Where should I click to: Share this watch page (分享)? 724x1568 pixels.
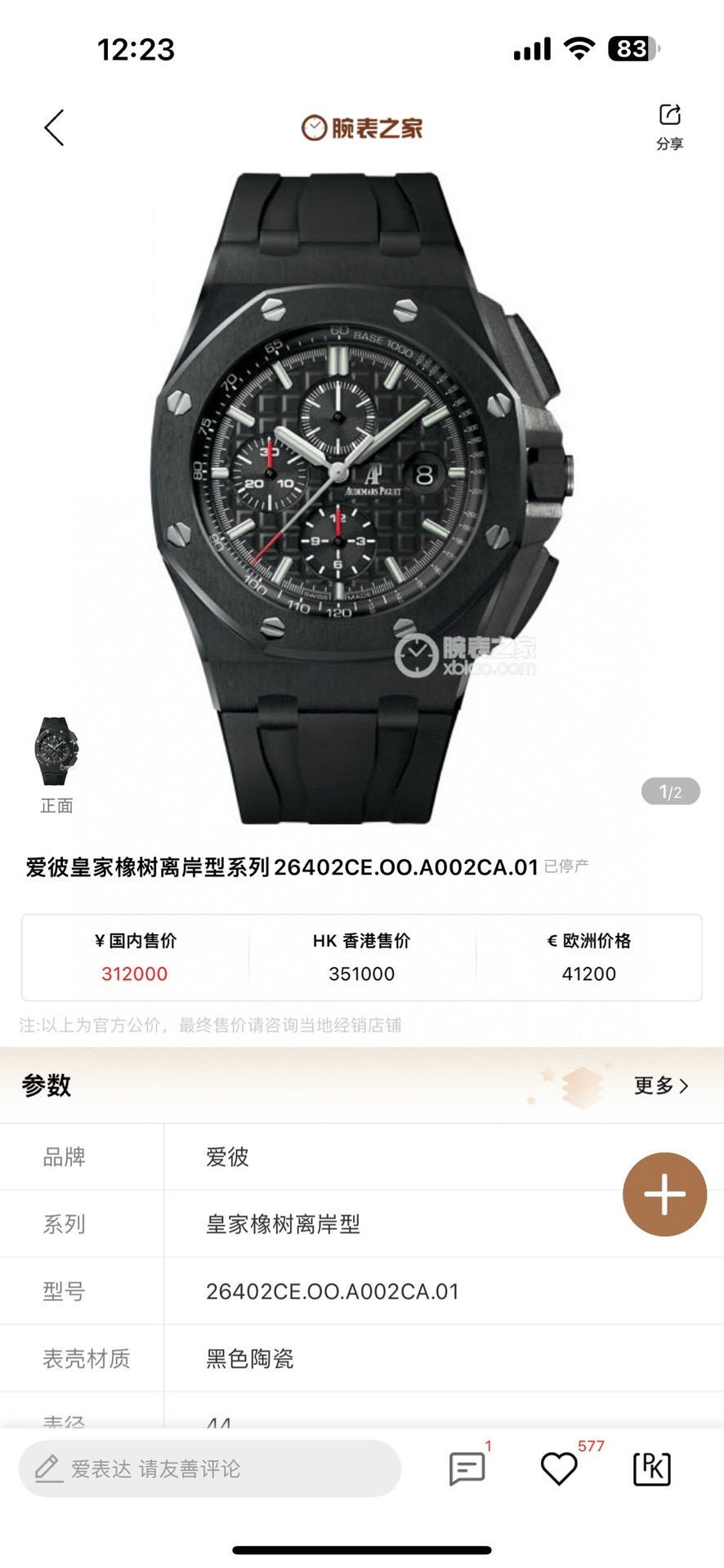point(669,126)
